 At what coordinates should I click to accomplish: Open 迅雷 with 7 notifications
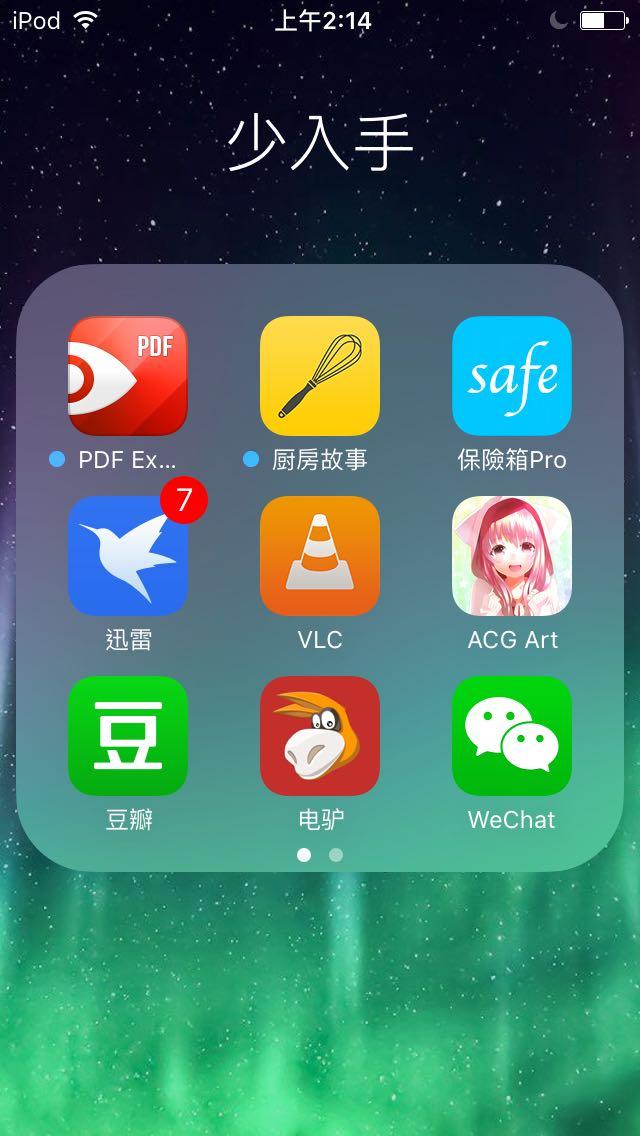pyautogui.click(x=128, y=556)
